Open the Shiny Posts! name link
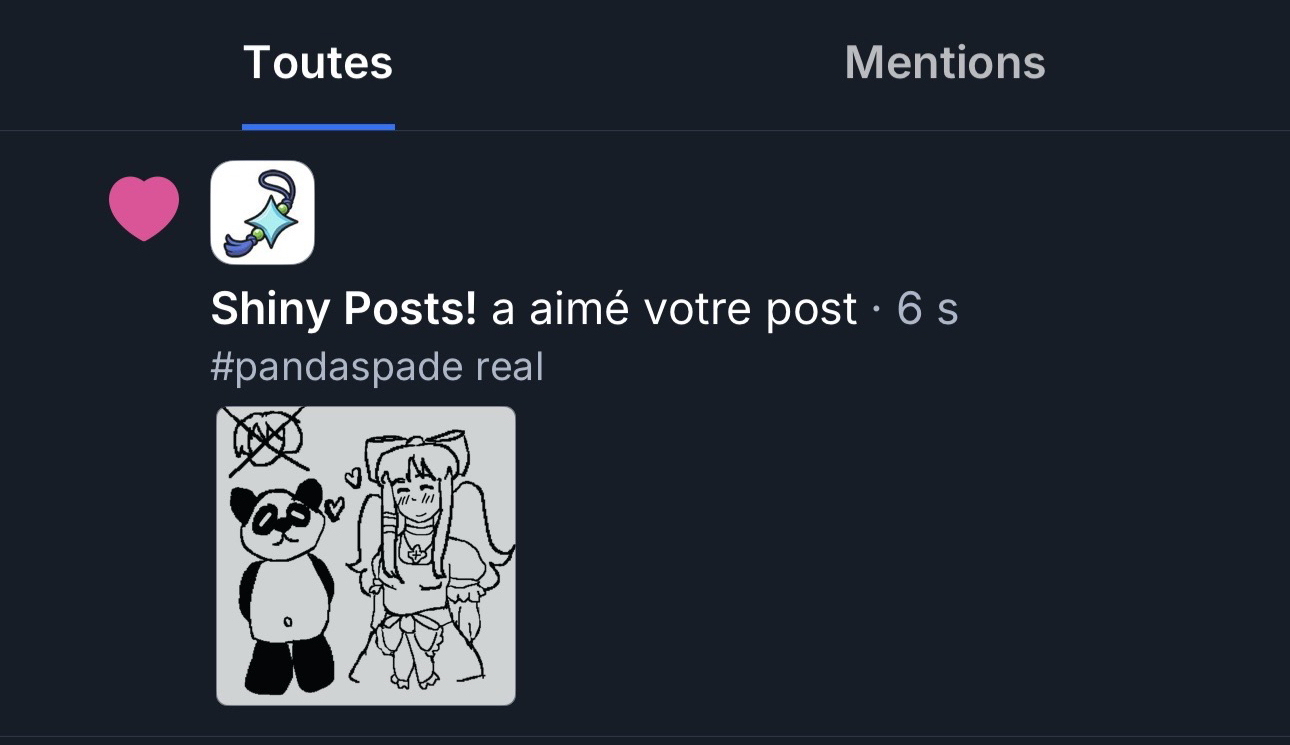Screen dimensions: 1290x745 point(343,310)
